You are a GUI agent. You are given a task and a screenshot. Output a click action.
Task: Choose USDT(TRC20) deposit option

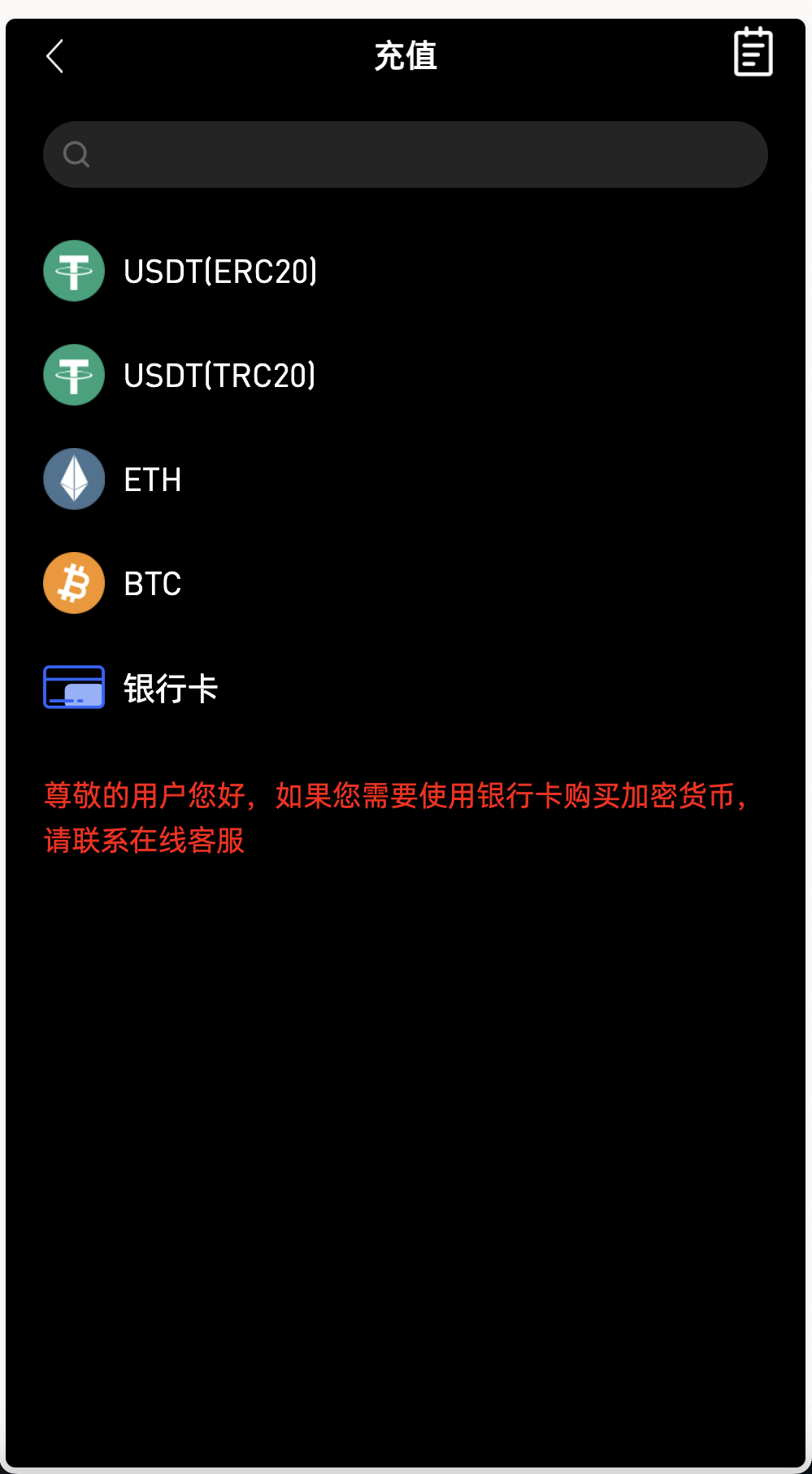406,375
